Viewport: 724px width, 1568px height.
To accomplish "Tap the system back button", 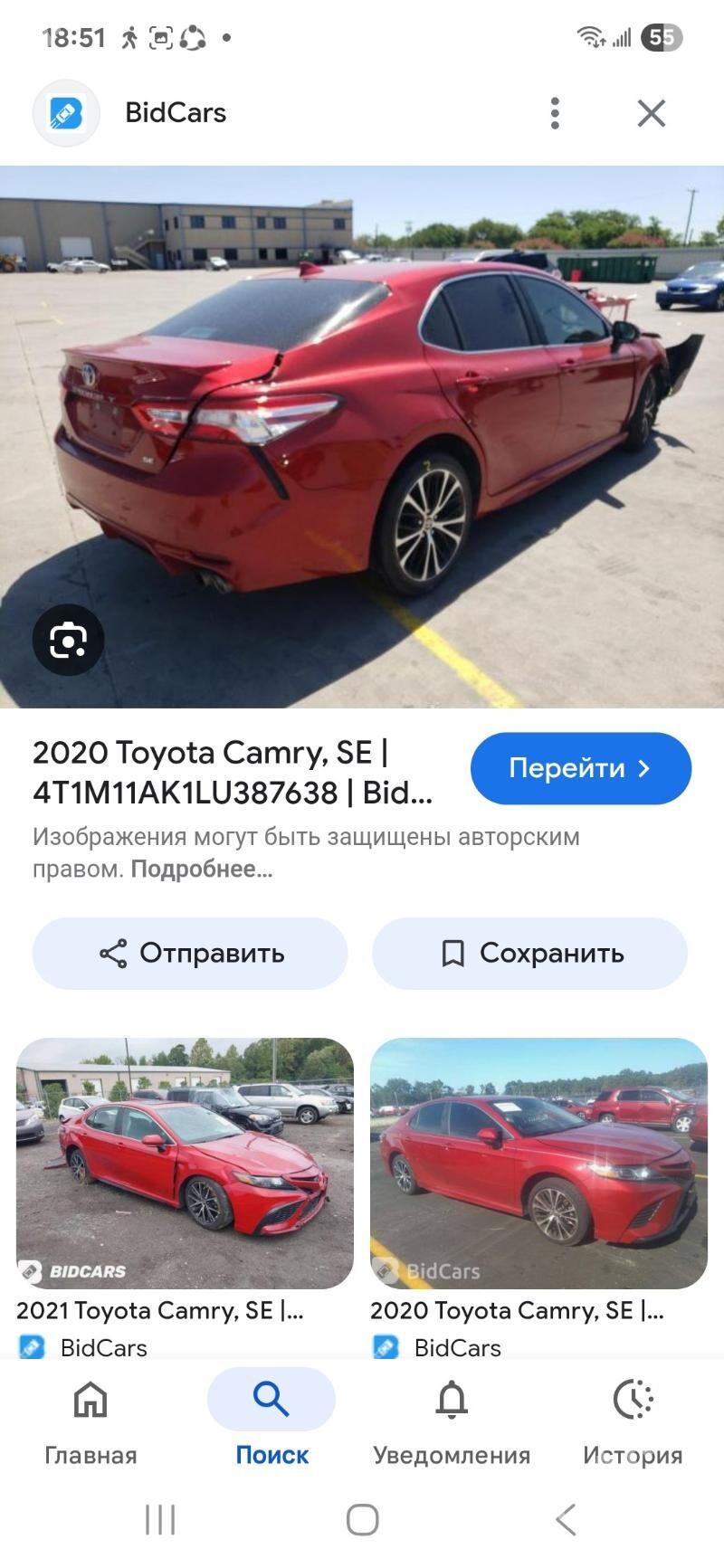I will (x=566, y=1519).
